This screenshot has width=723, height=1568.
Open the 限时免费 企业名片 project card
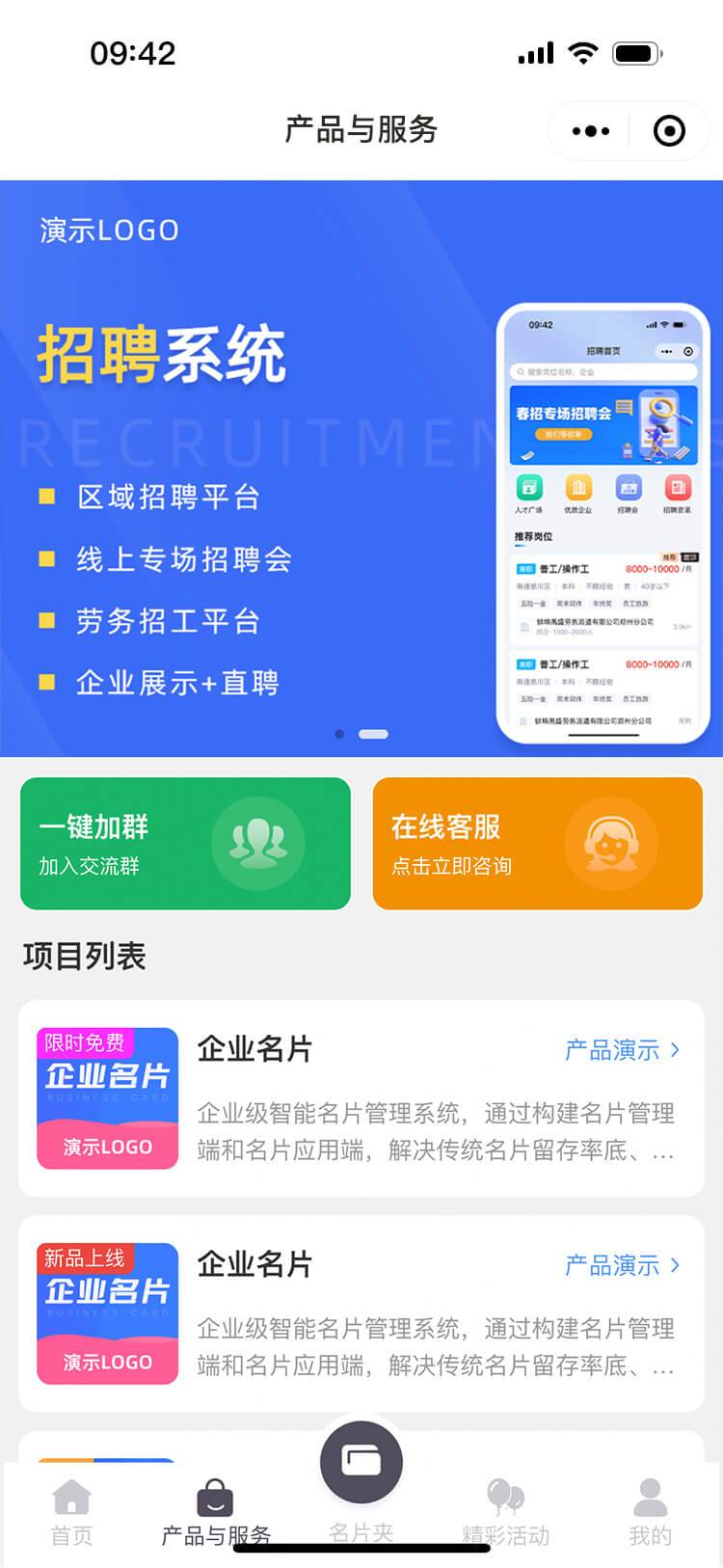(x=361, y=1098)
